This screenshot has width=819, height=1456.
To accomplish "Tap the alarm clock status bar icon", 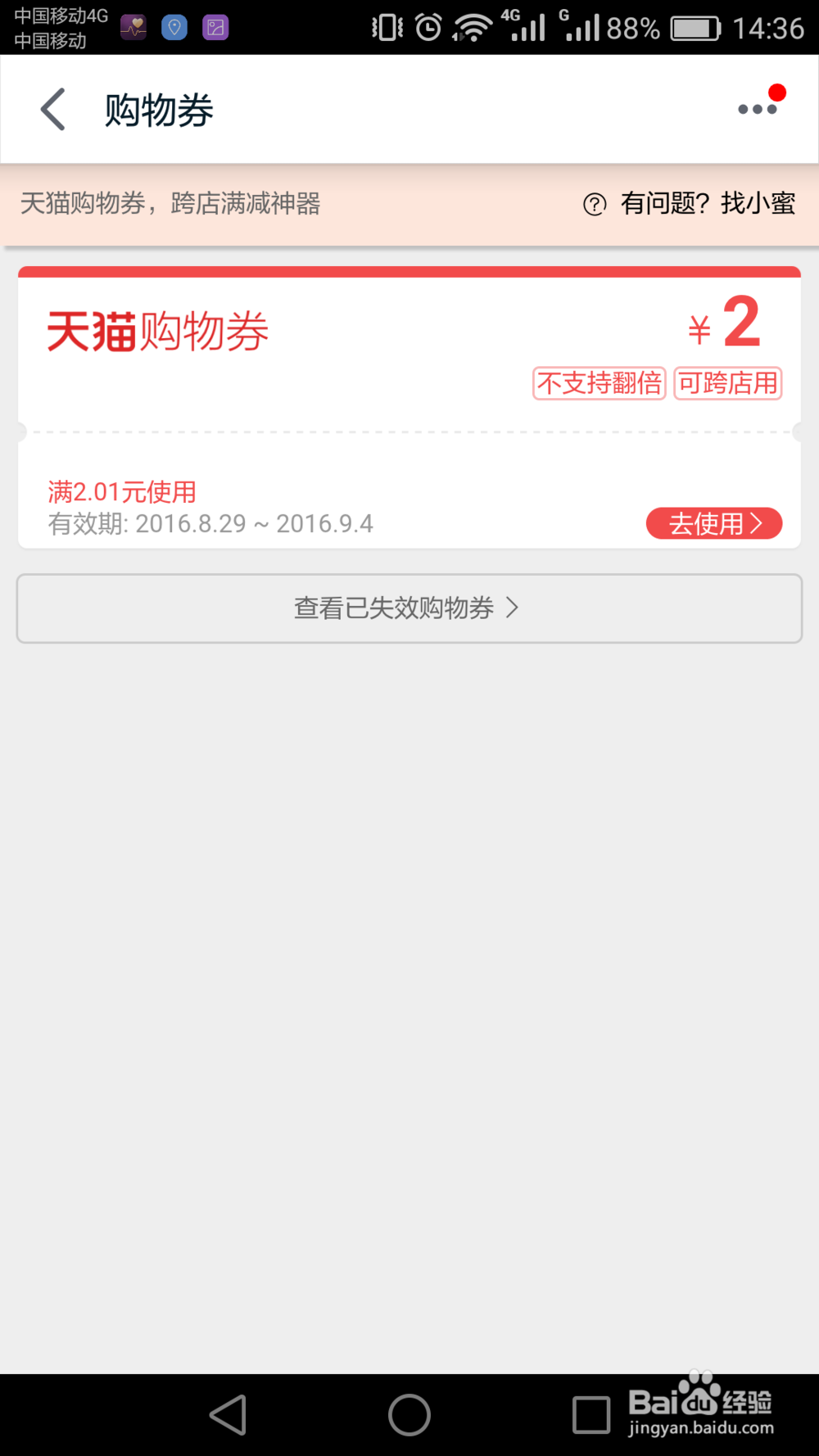I will point(428,27).
